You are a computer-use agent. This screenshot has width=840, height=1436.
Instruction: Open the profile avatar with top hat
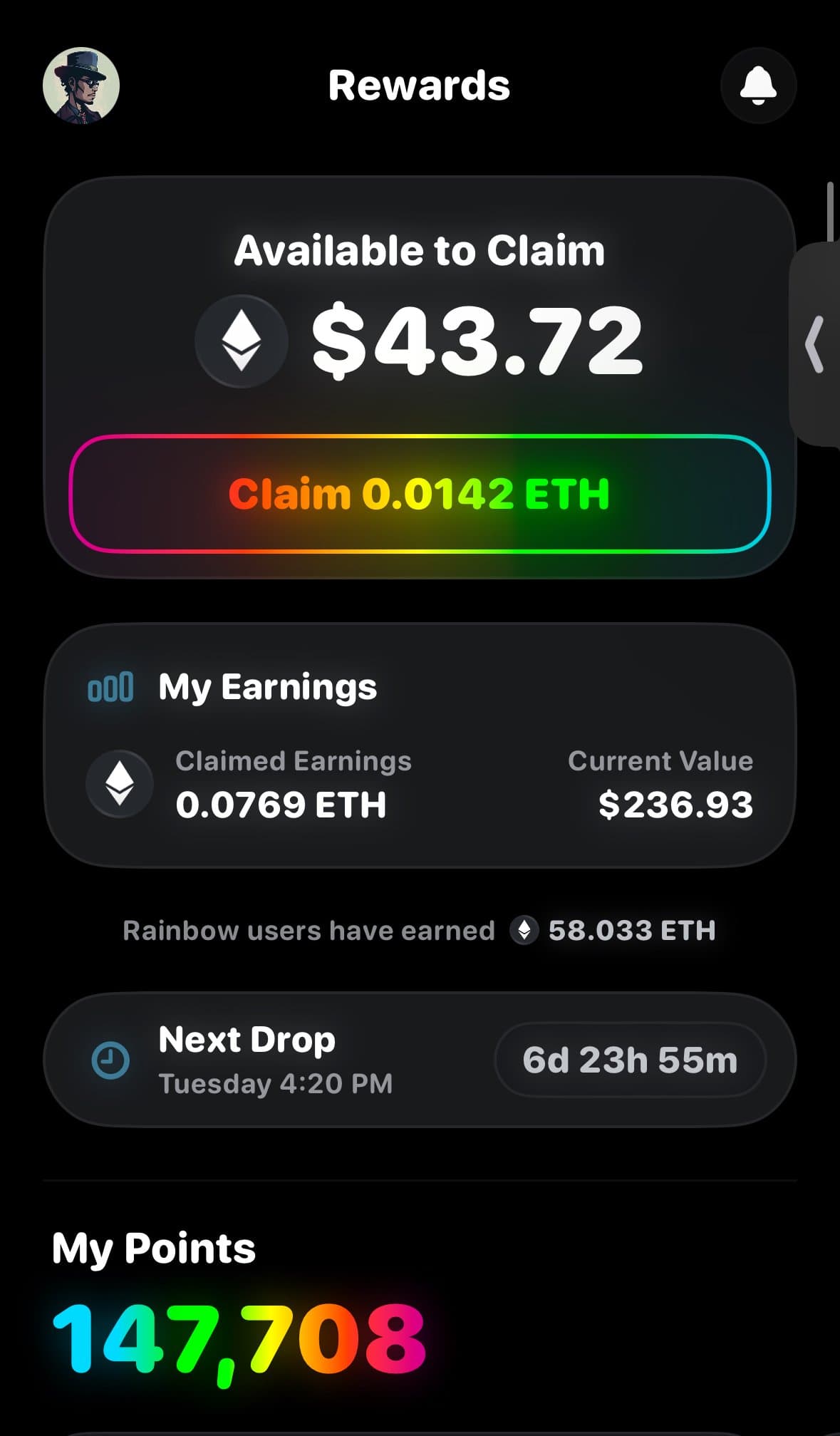81,86
